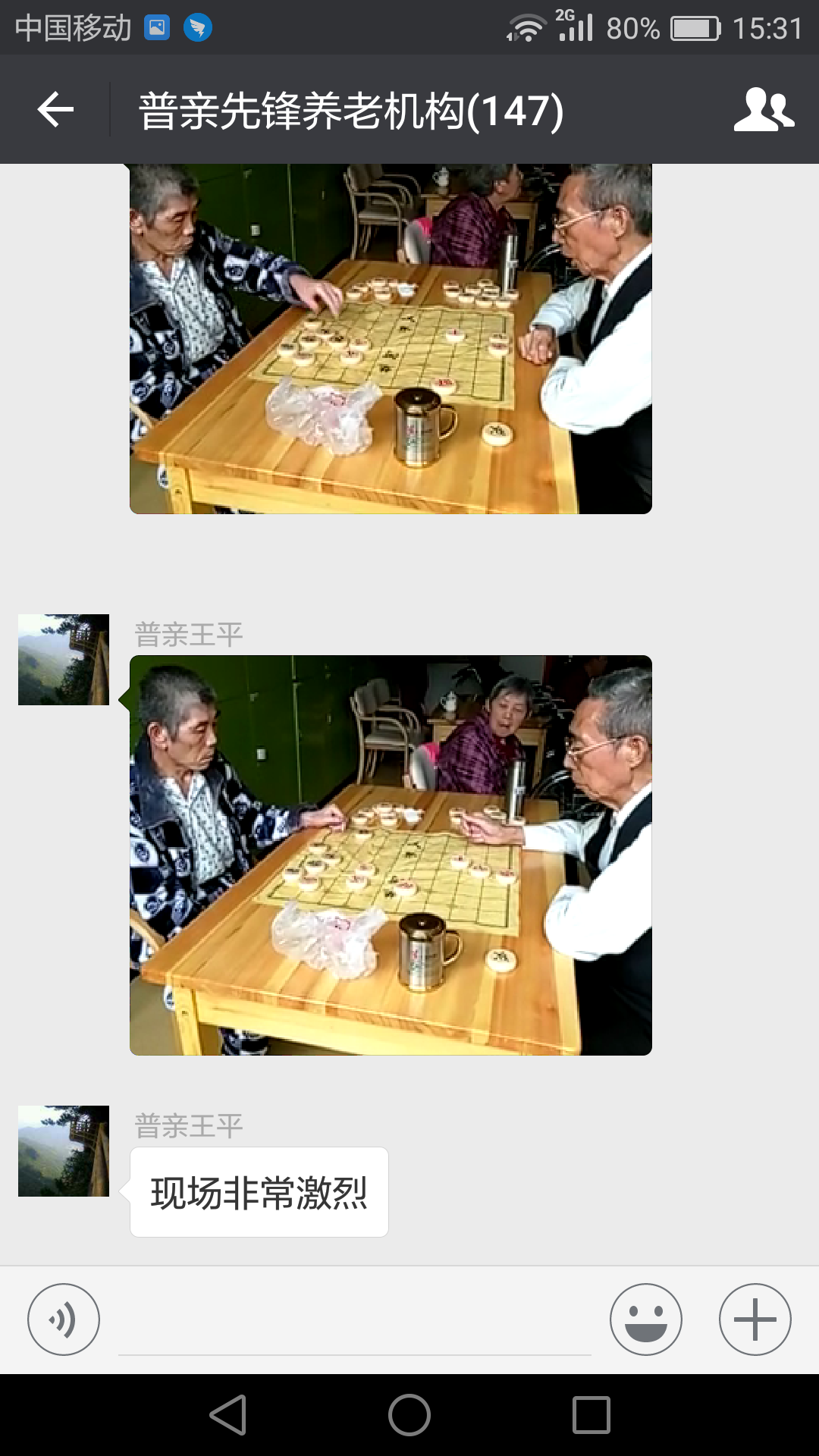Go back from the group chat

pos(55,110)
